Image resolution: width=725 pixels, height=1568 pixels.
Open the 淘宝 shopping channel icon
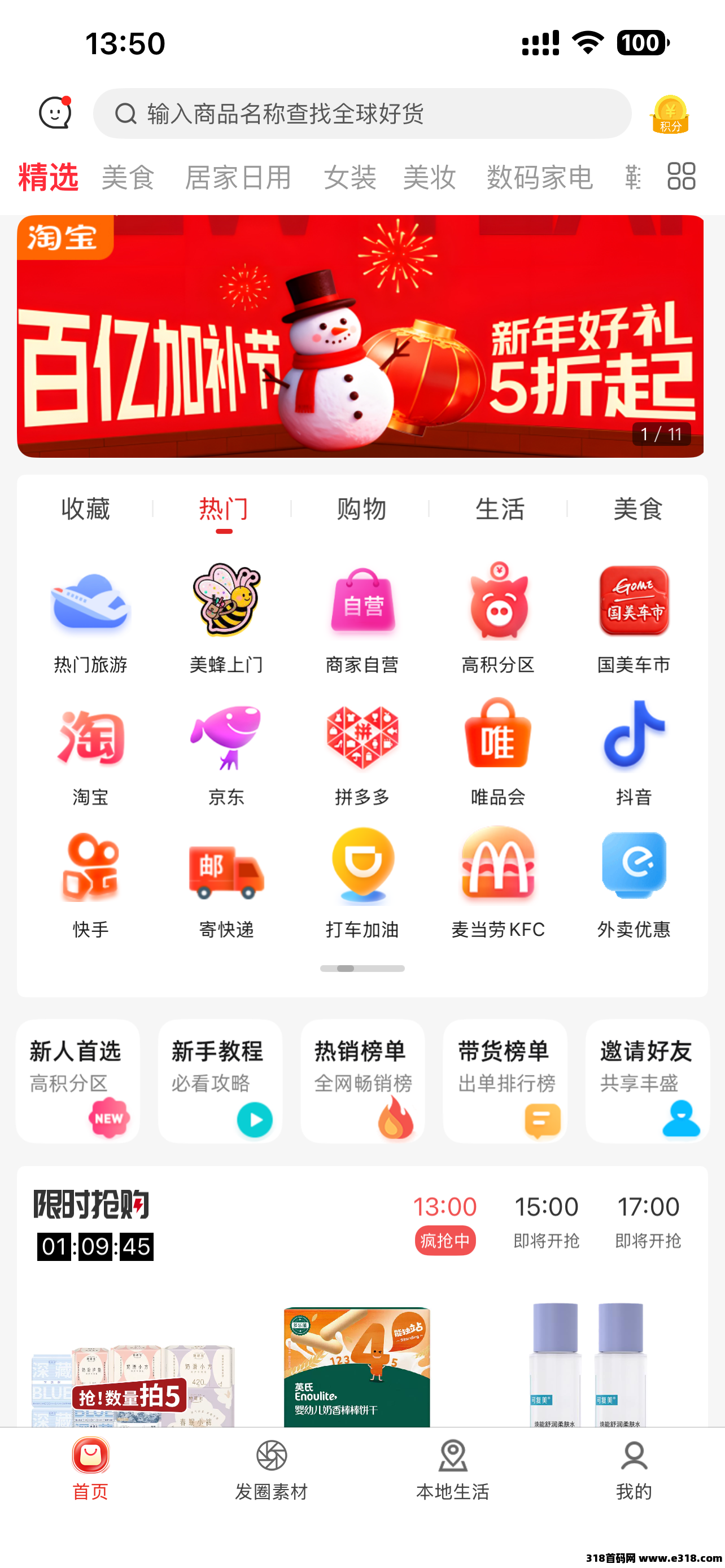pos(91,739)
